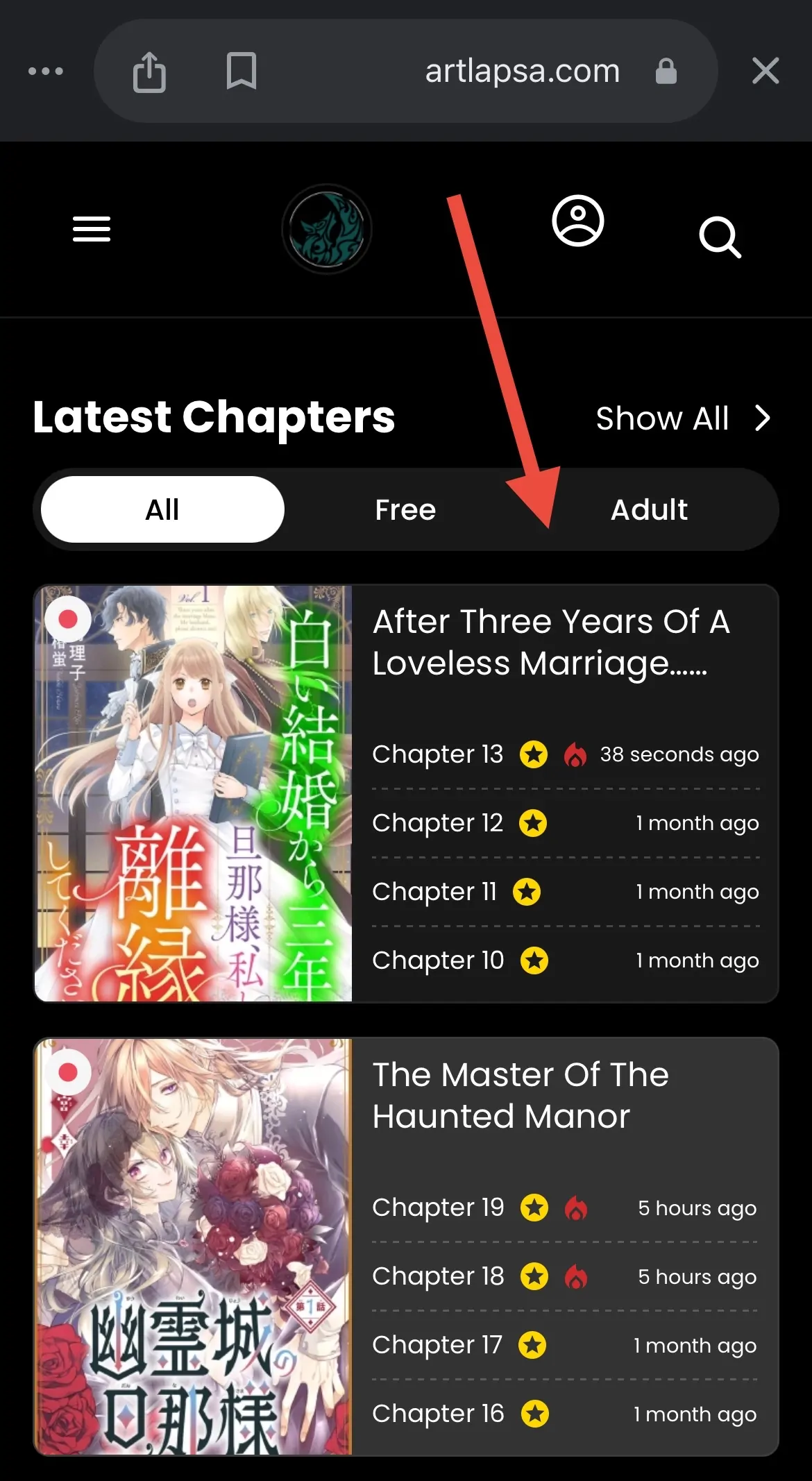Switch to the Adult tab
Screen dimensions: 812x1481
(649, 510)
